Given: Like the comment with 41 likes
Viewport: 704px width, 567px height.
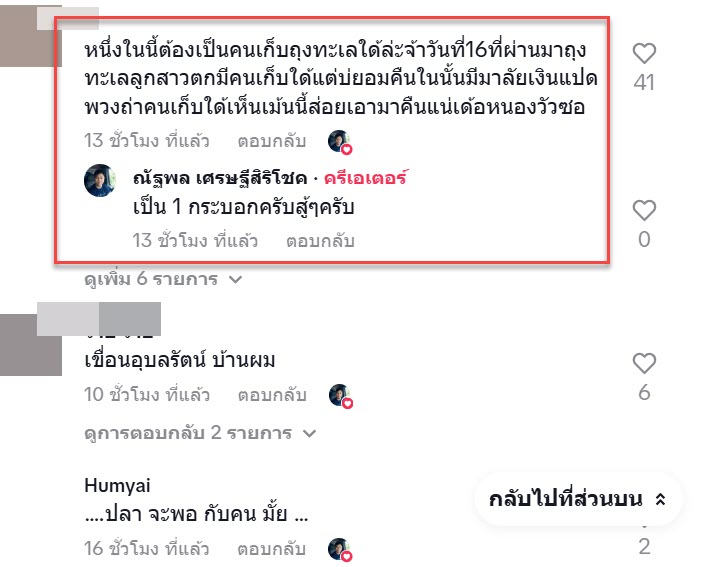Looking at the screenshot, I should (645, 53).
